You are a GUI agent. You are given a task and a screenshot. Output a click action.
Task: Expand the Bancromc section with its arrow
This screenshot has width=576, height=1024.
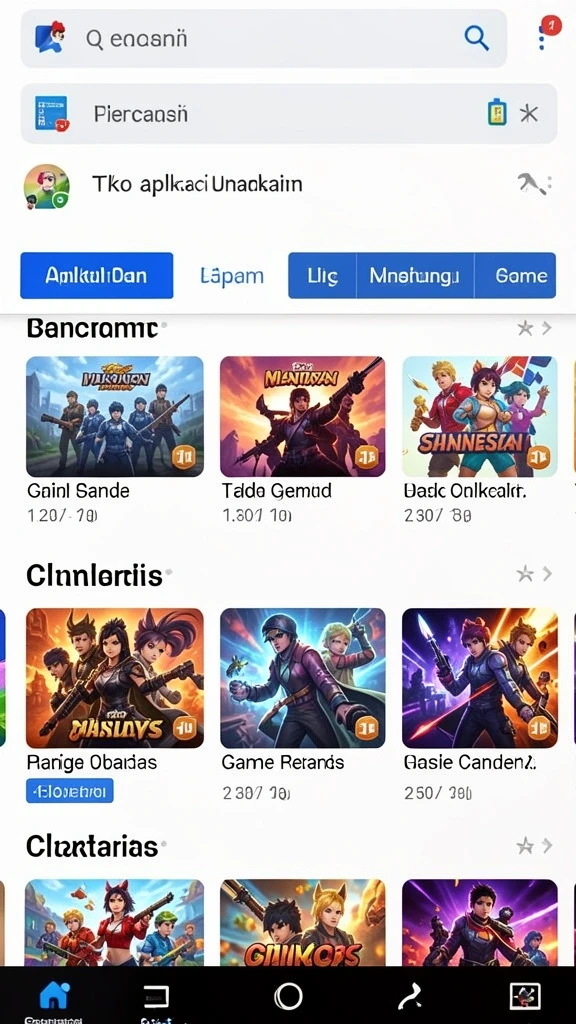(x=547, y=328)
